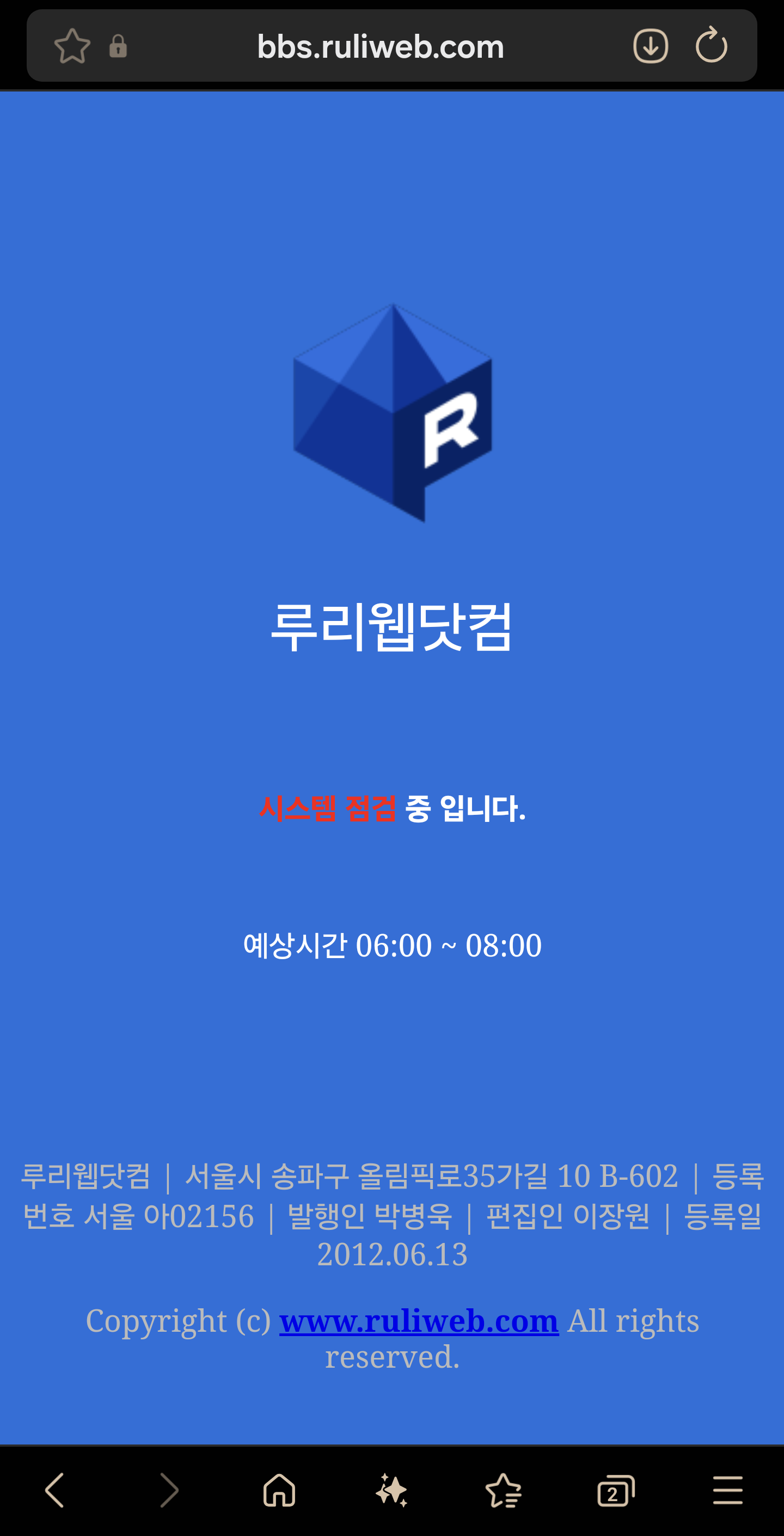
Task: Open the browser hamburger menu
Action: 727,1490
